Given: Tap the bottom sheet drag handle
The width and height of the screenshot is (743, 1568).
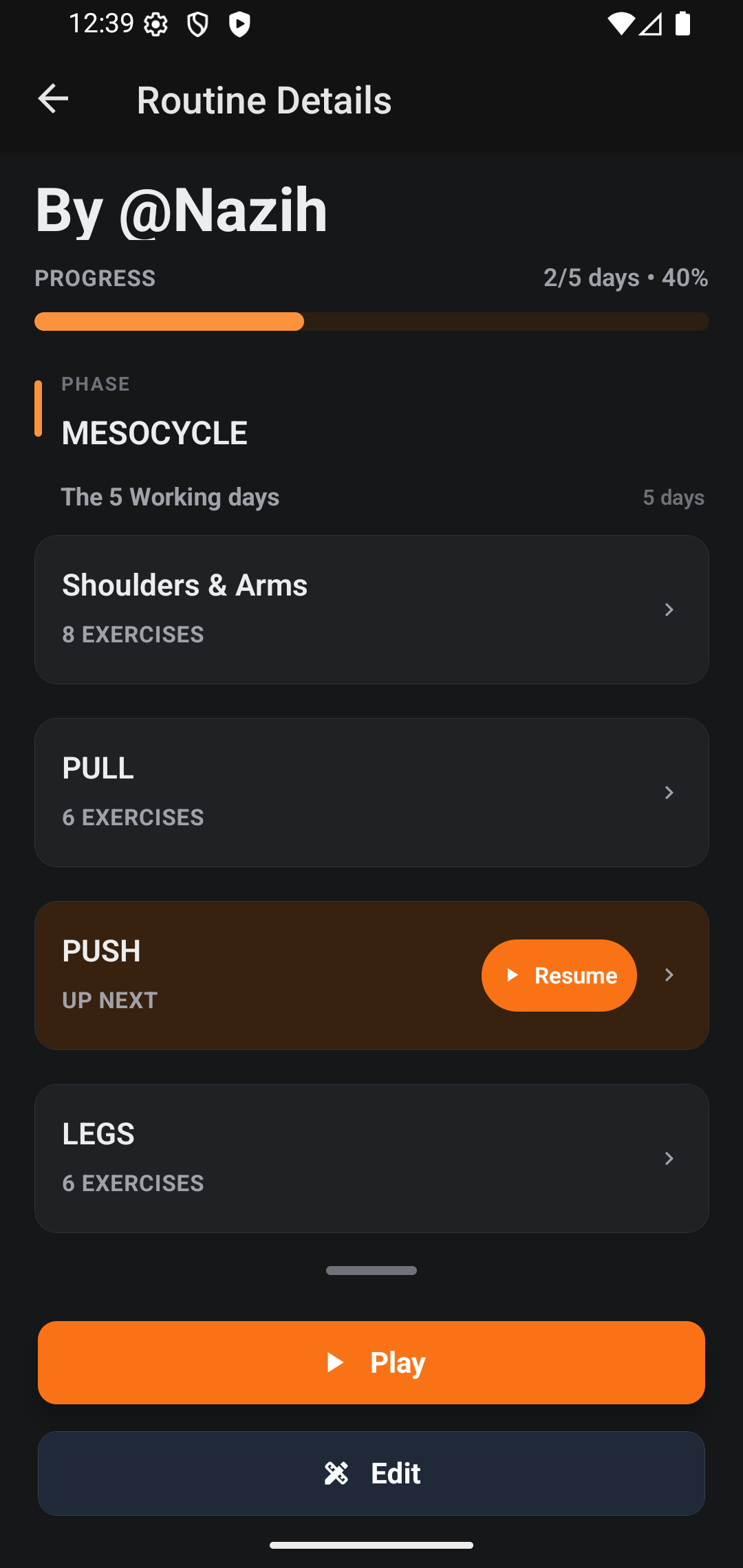Looking at the screenshot, I should 371,1270.
